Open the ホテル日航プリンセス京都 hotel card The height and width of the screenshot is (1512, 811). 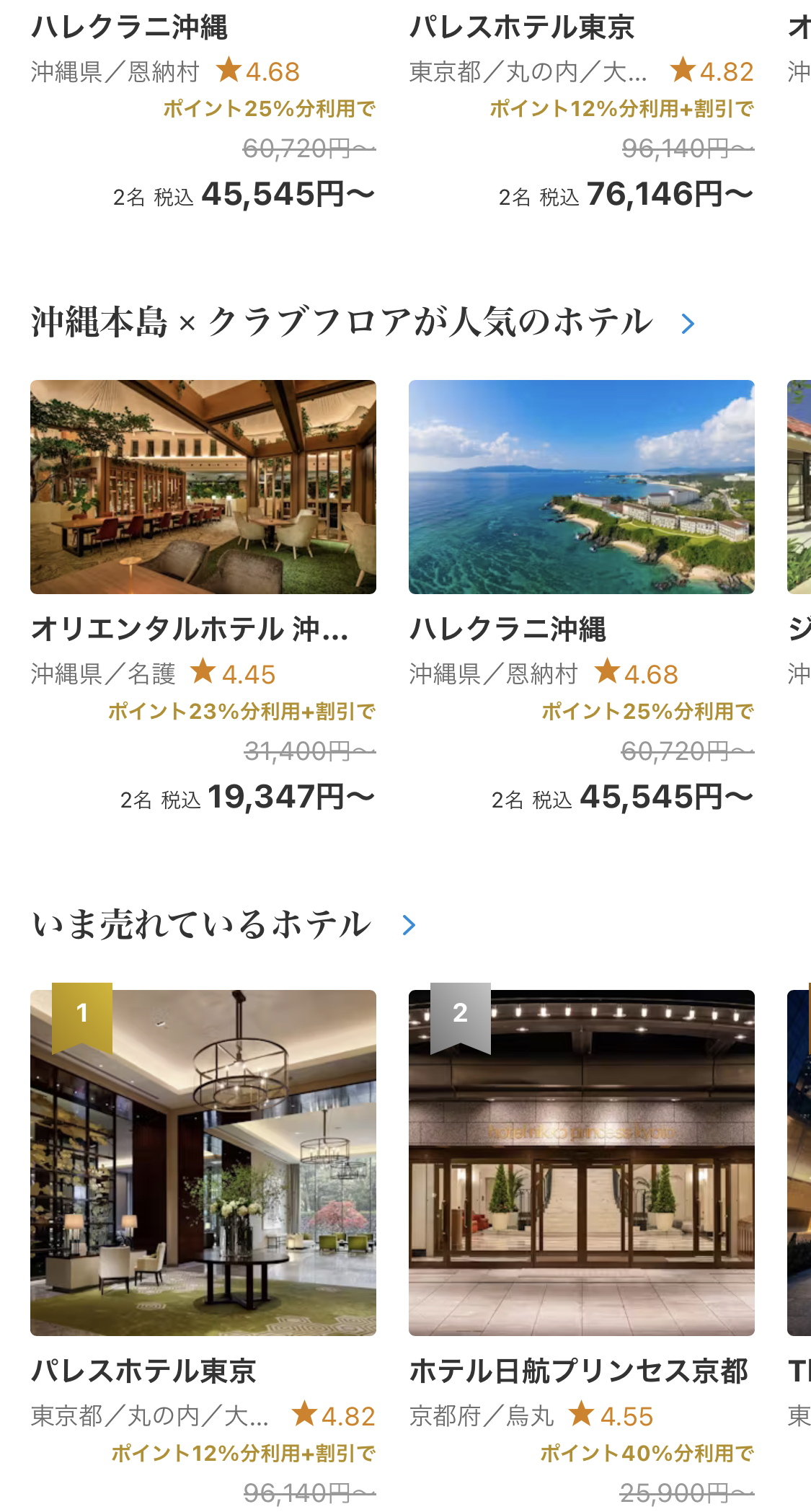581,1162
